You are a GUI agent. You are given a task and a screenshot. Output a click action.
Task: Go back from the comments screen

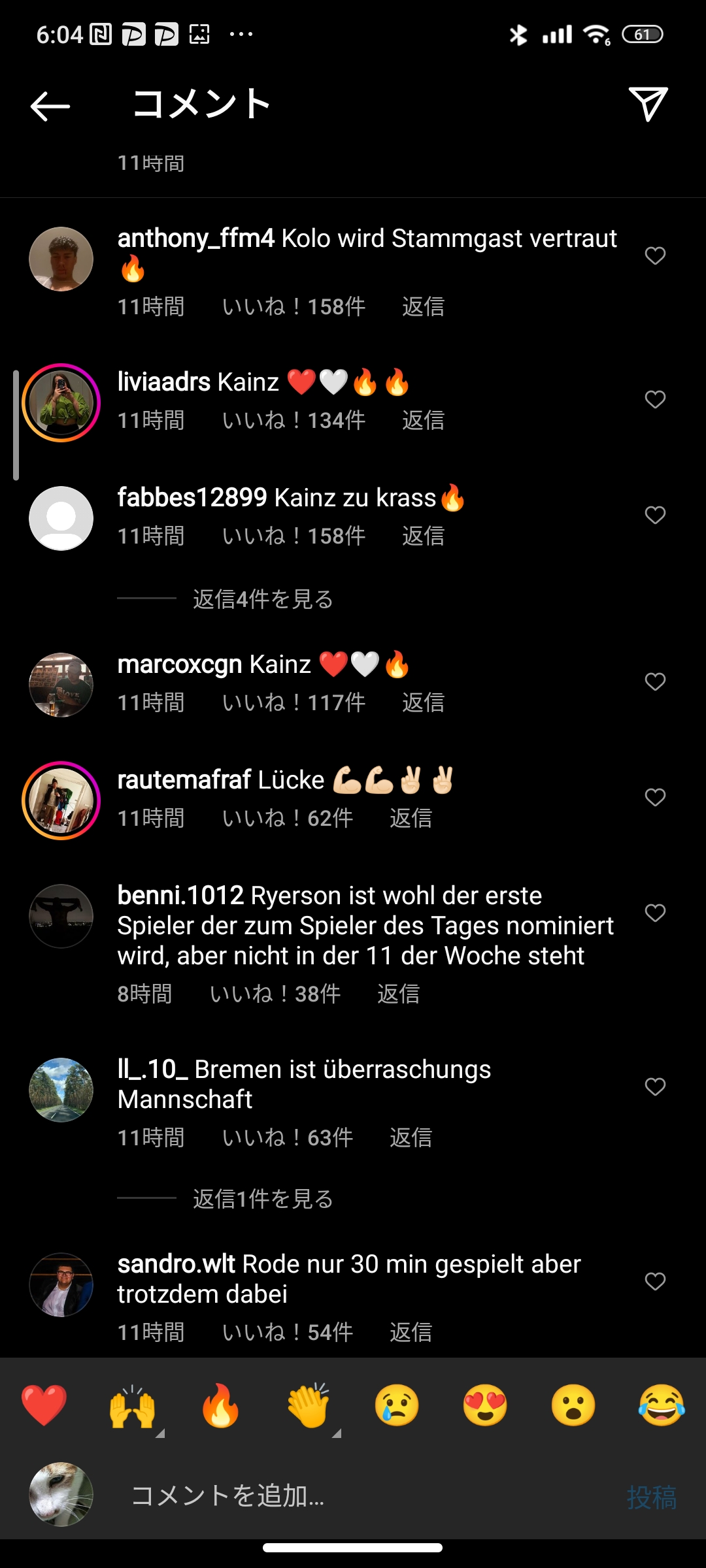50,105
